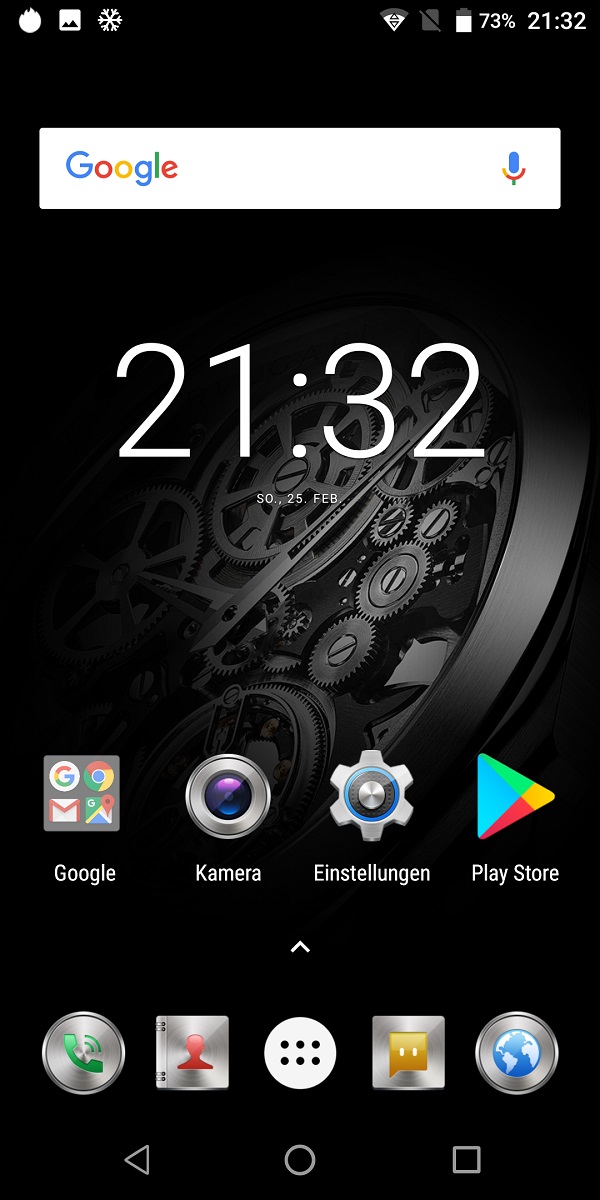
Task: Open recent apps overview
Action: [x=466, y=1159]
